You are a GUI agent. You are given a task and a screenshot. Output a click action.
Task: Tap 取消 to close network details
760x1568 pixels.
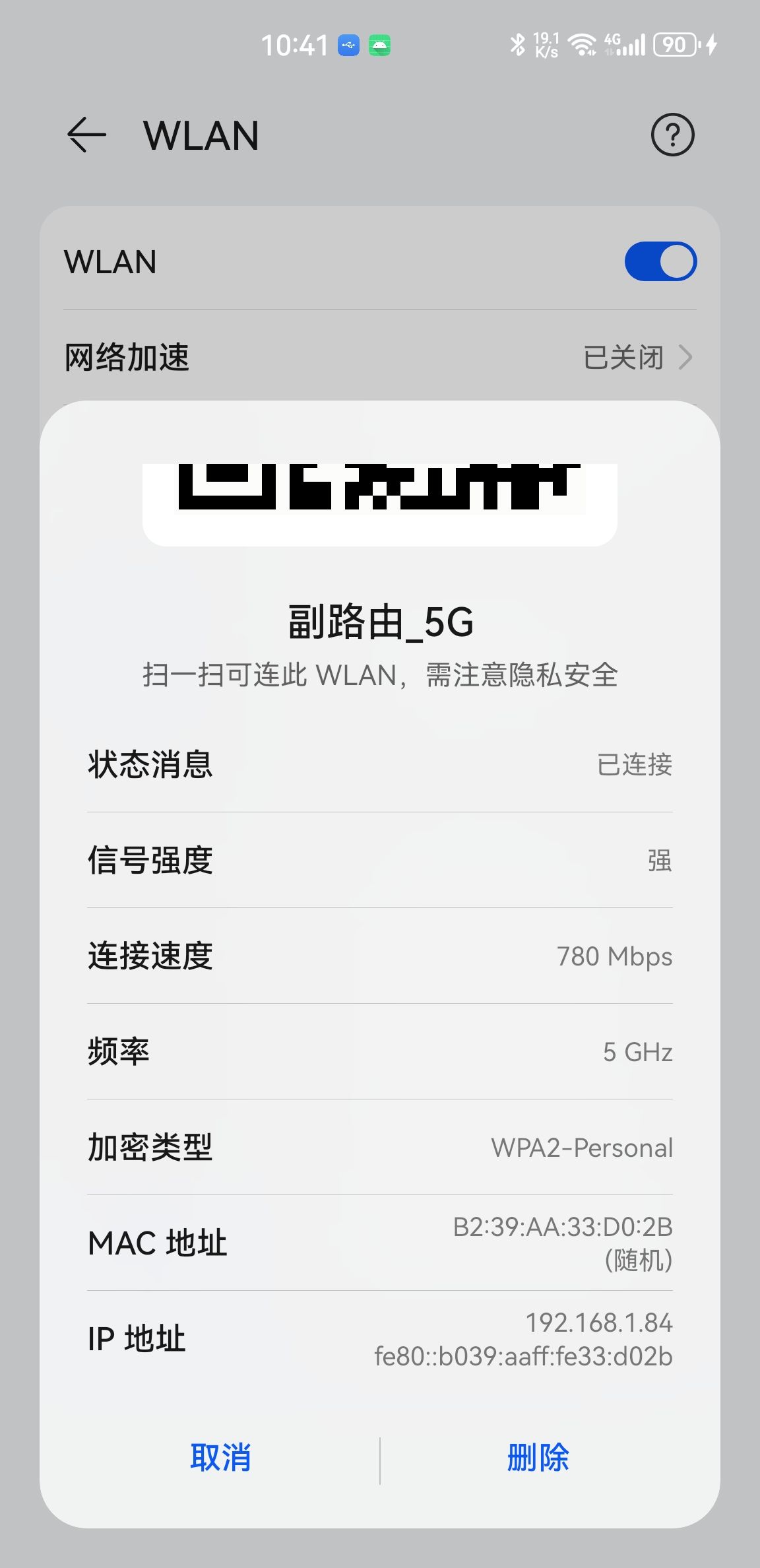tap(220, 1457)
